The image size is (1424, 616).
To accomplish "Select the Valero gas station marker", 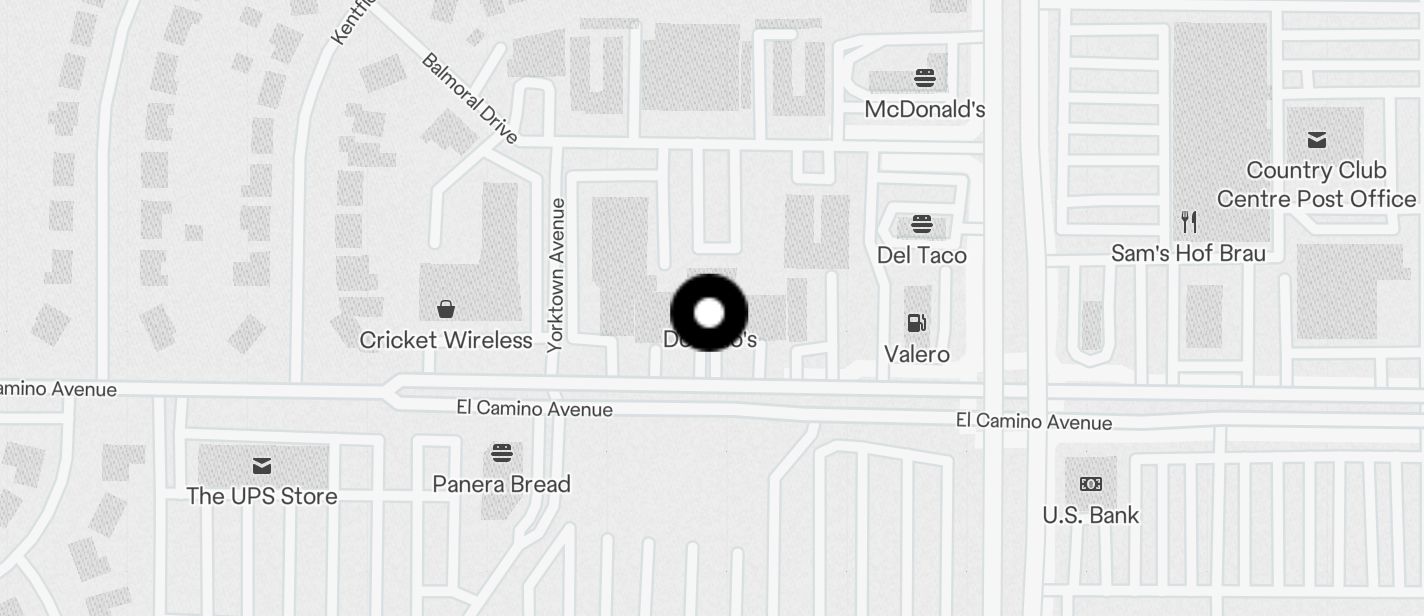I will 916,323.
